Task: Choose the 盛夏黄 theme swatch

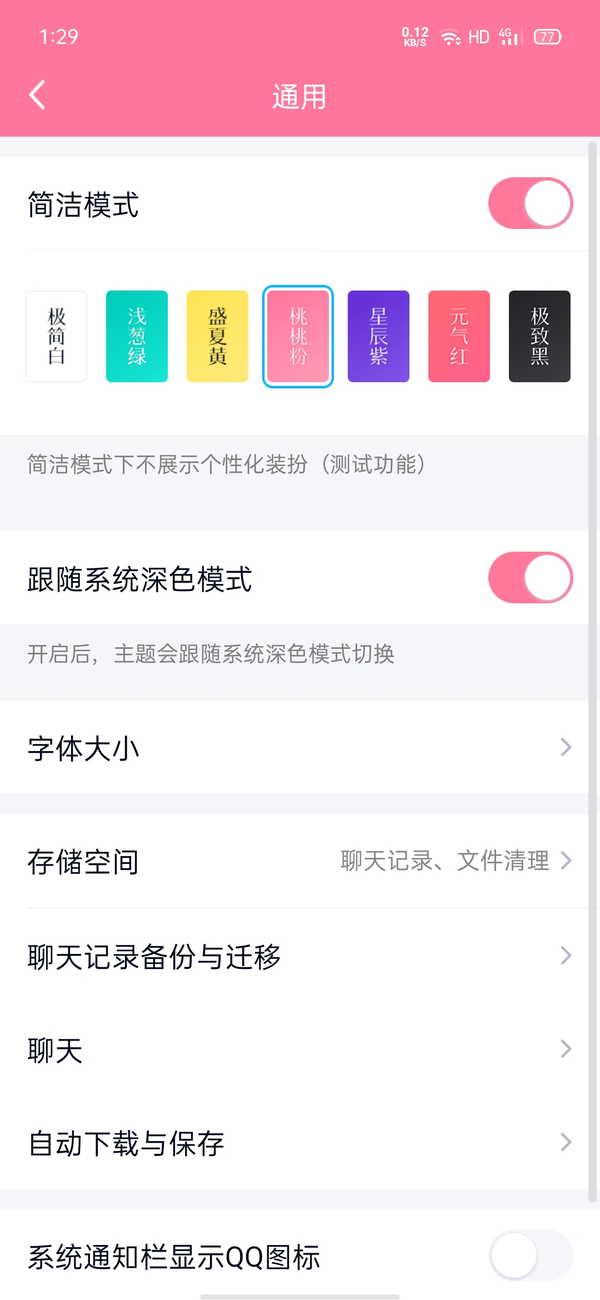Action: [x=218, y=336]
